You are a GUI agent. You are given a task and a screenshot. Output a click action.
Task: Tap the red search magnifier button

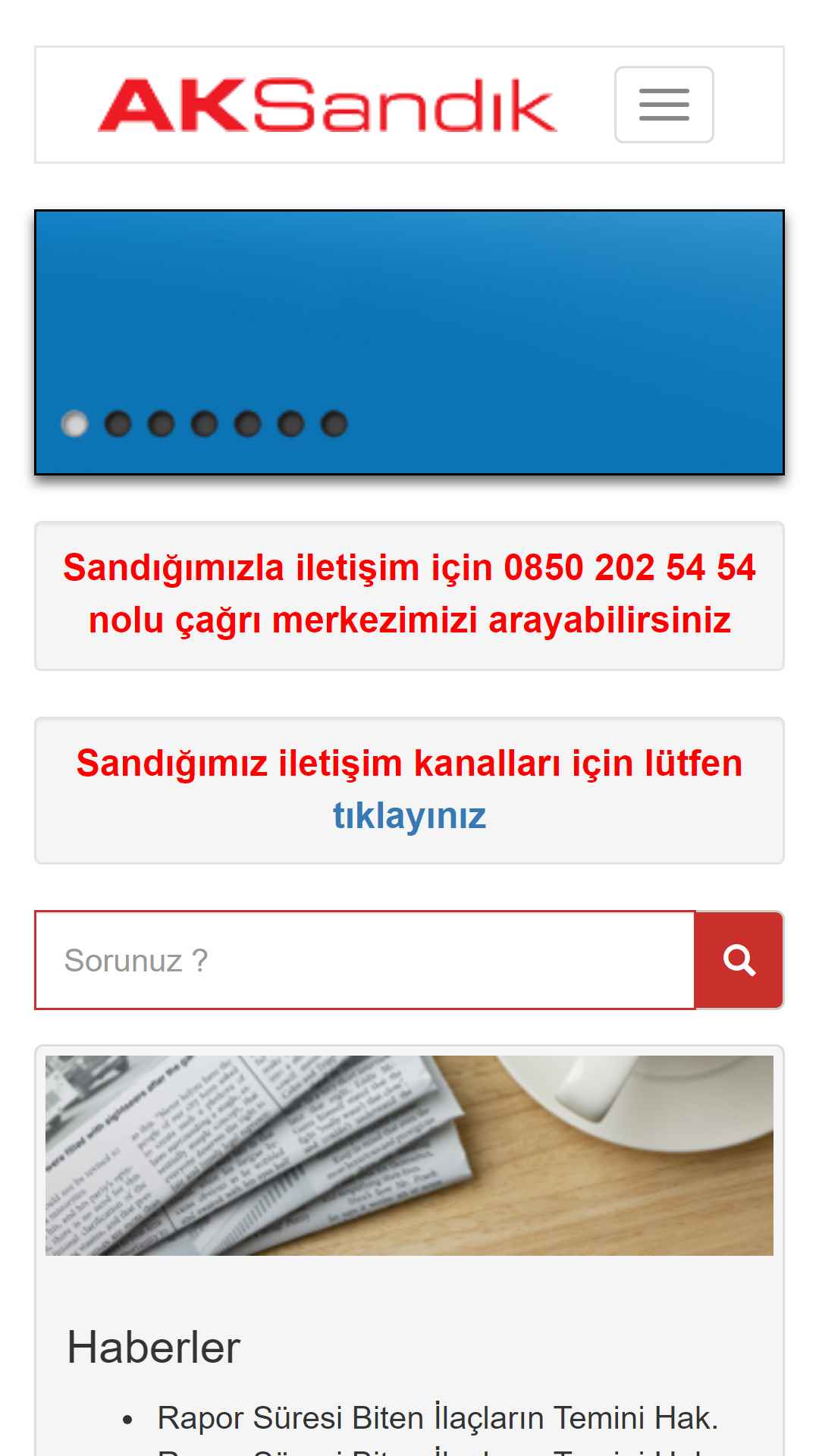(x=739, y=960)
